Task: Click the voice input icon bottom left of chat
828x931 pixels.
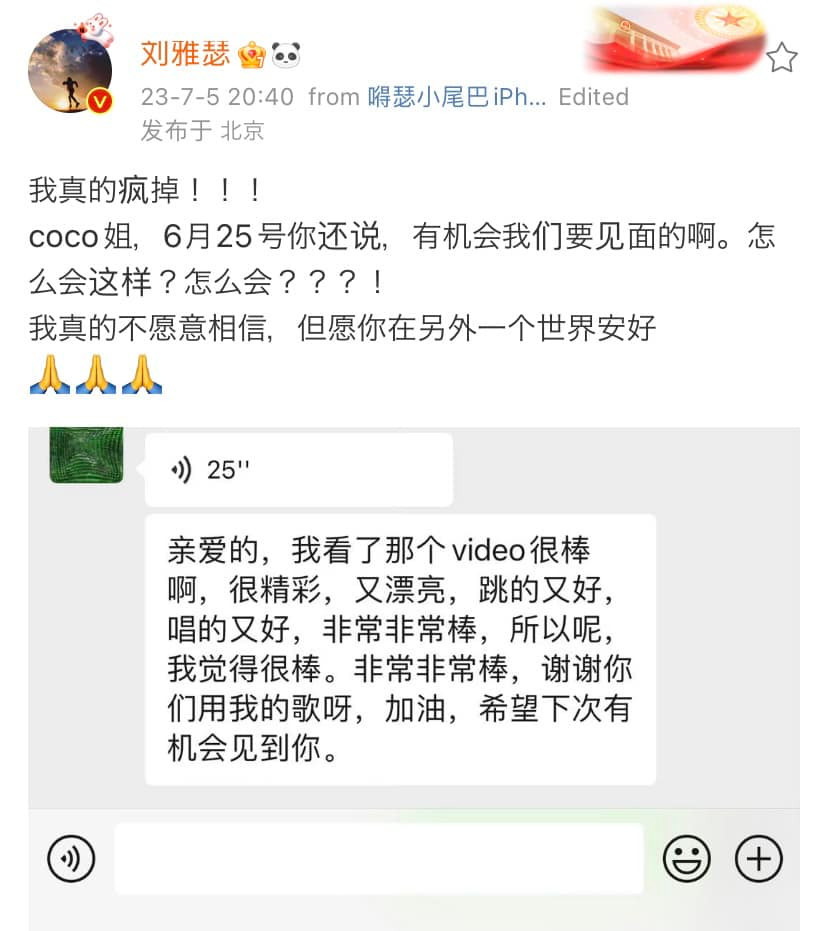Action: pos(70,858)
